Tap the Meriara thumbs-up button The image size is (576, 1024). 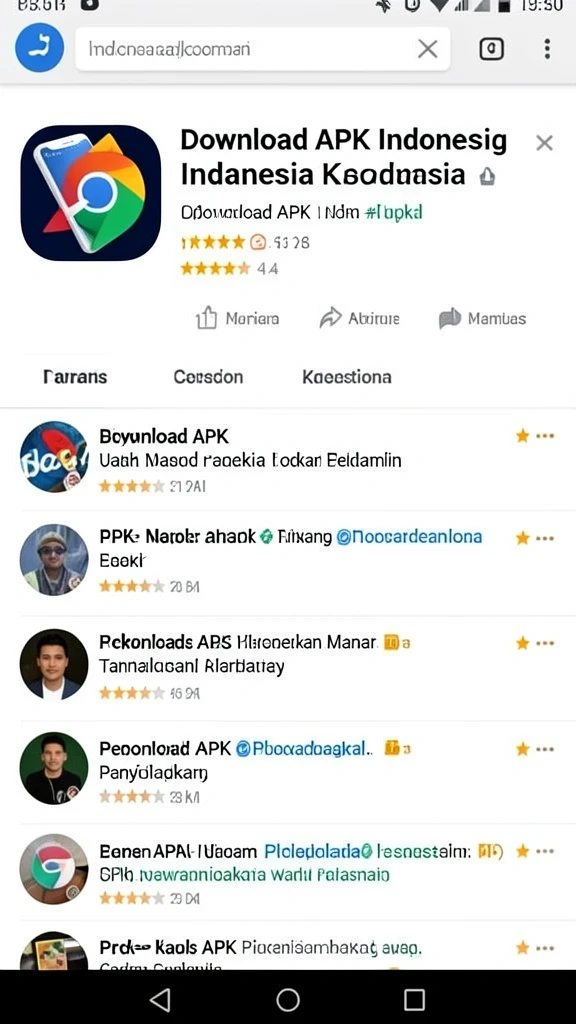[237, 319]
